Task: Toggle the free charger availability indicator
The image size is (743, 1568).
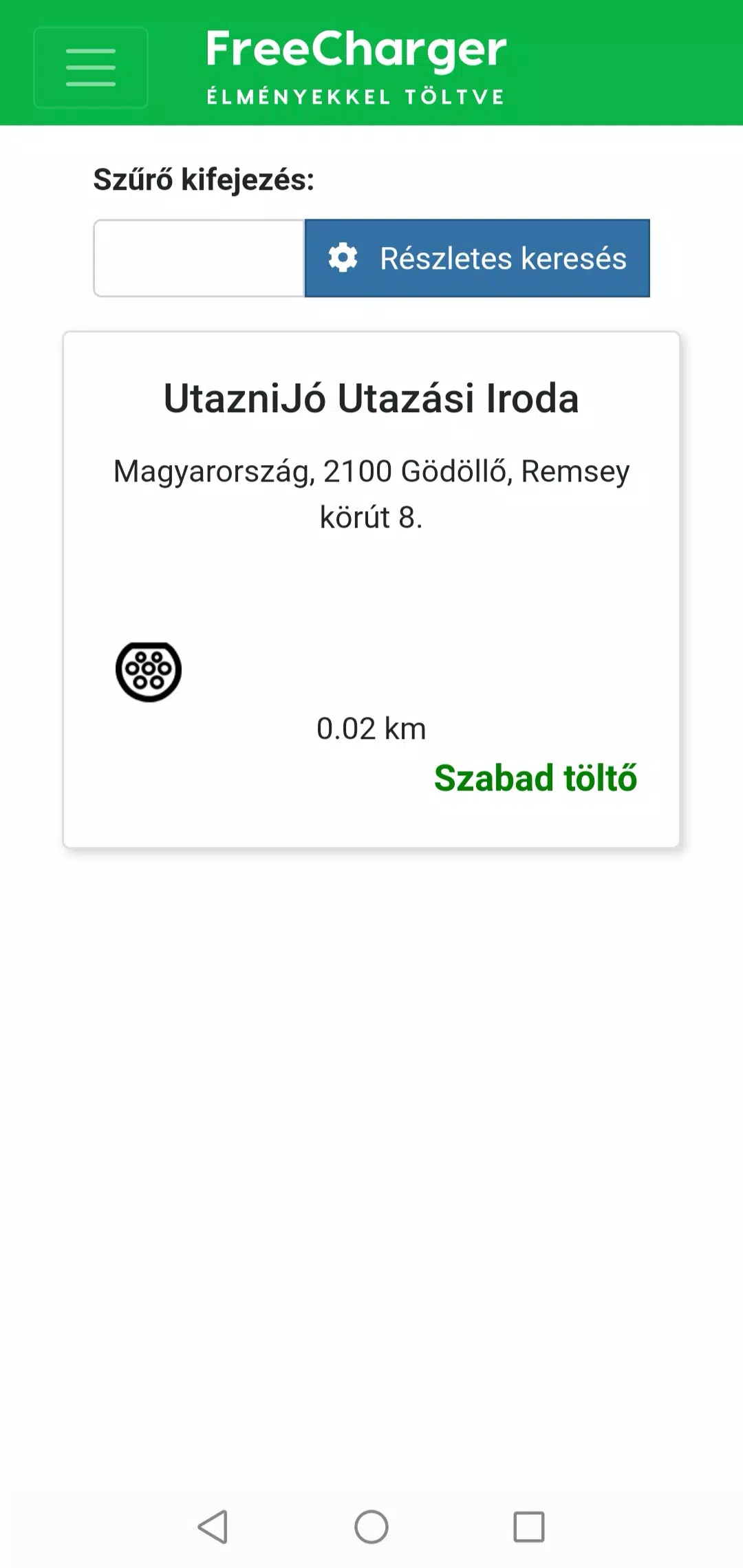Action: click(x=535, y=779)
